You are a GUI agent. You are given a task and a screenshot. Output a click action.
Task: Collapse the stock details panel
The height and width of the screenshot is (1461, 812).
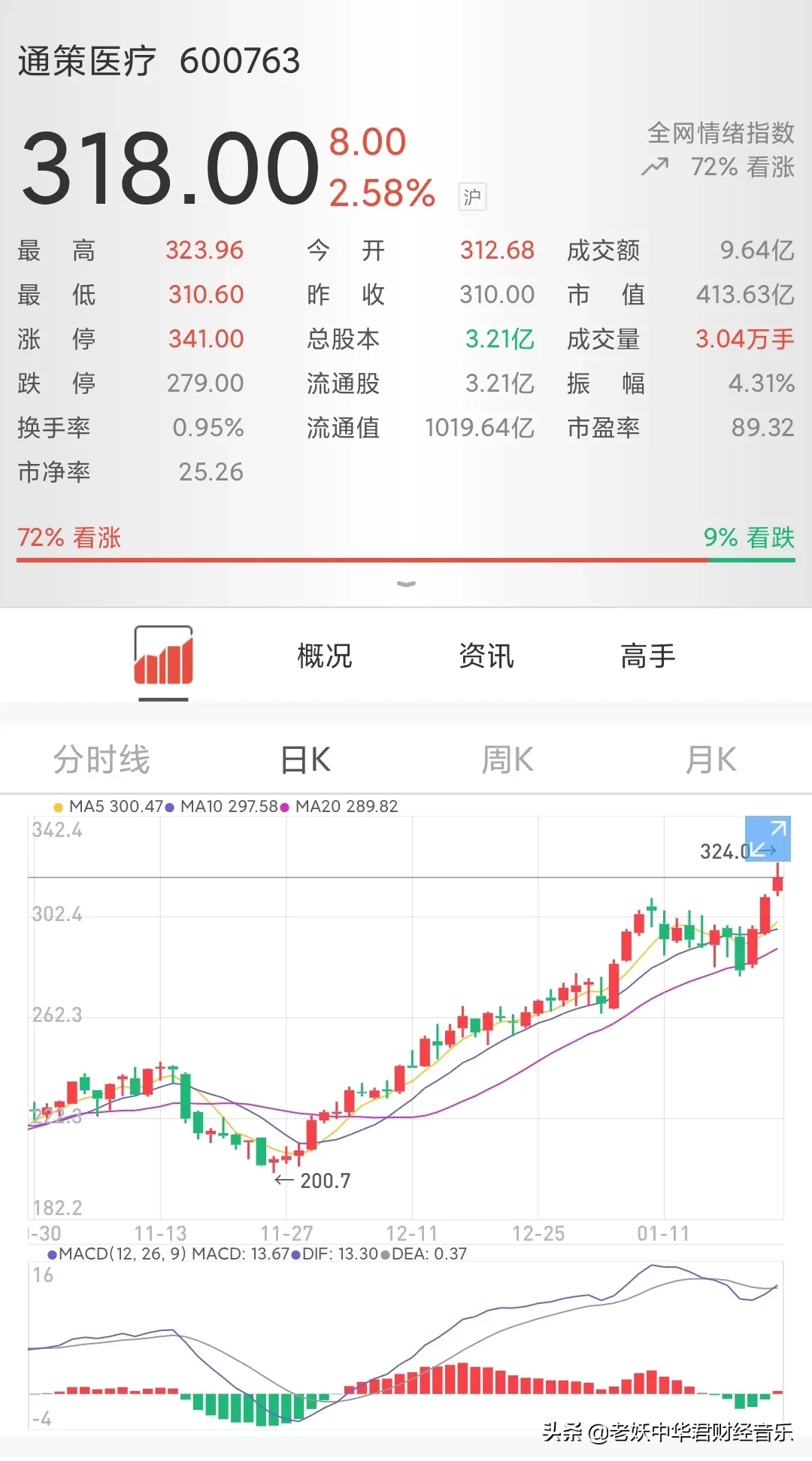coord(406,584)
